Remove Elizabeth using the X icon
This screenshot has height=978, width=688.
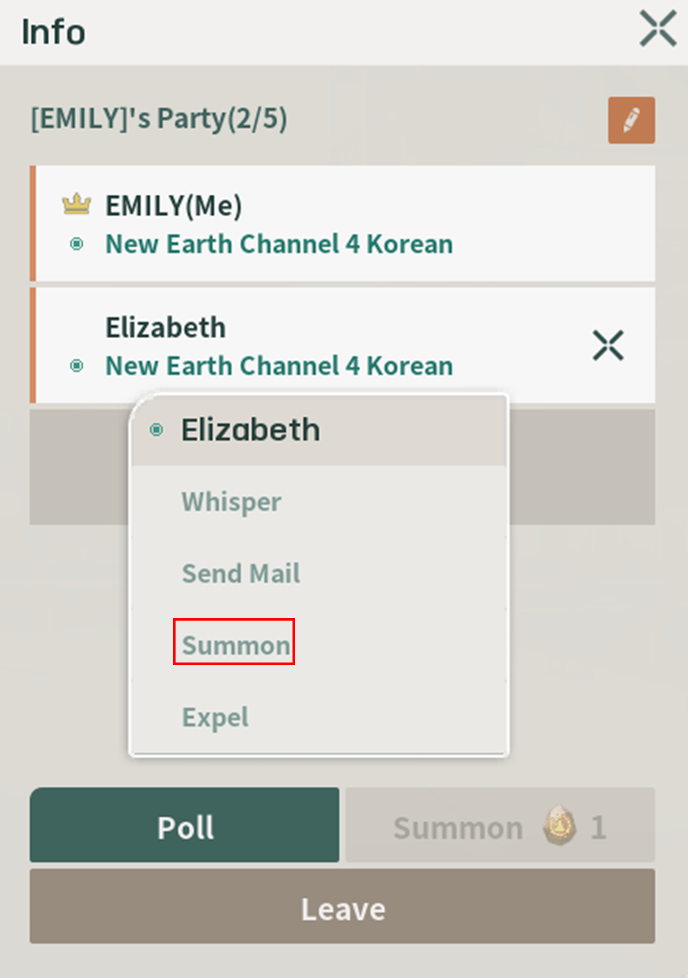pyautogui.click(x=608, y=346)
